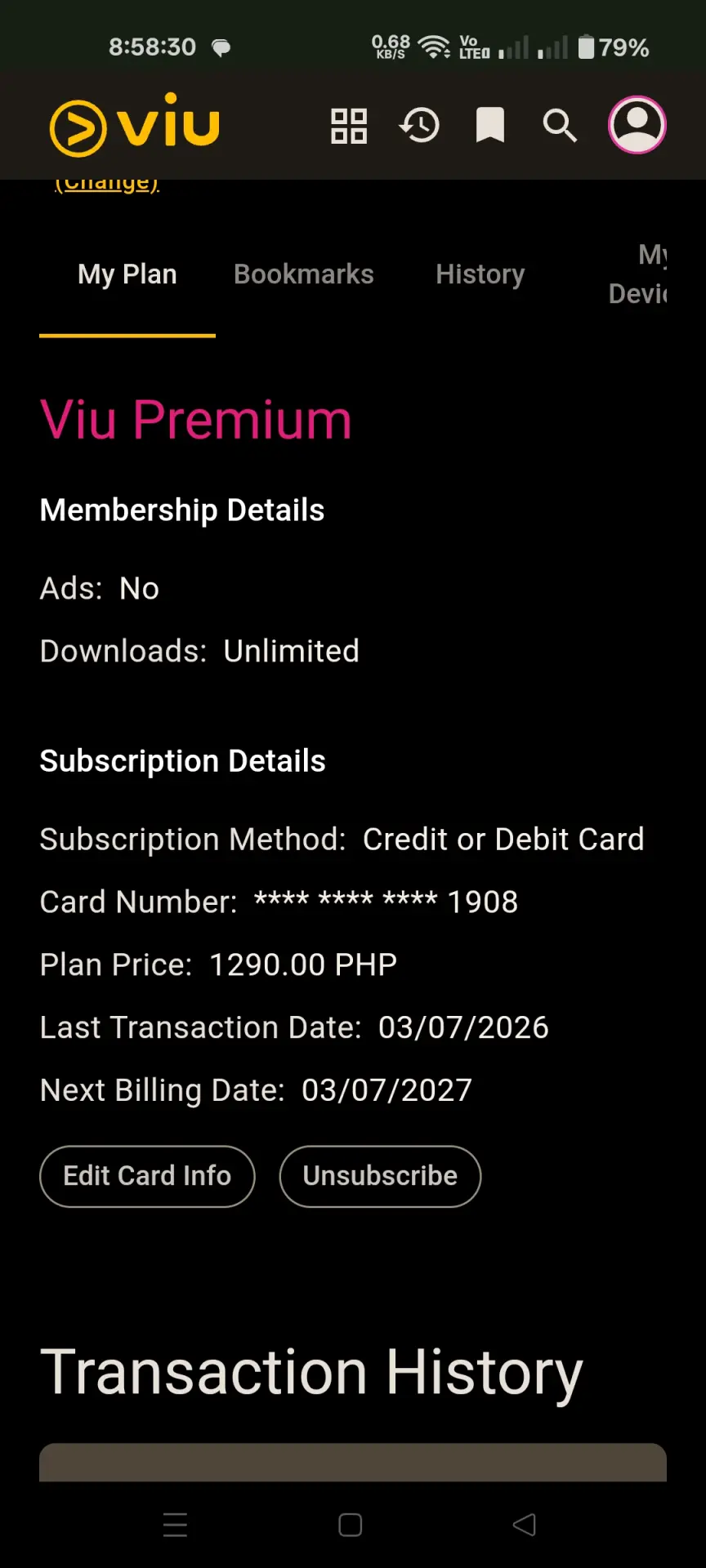Viewport: 706px width, 1568px height.
Task: Open the profile avatar icon
Action: [637, 125]
